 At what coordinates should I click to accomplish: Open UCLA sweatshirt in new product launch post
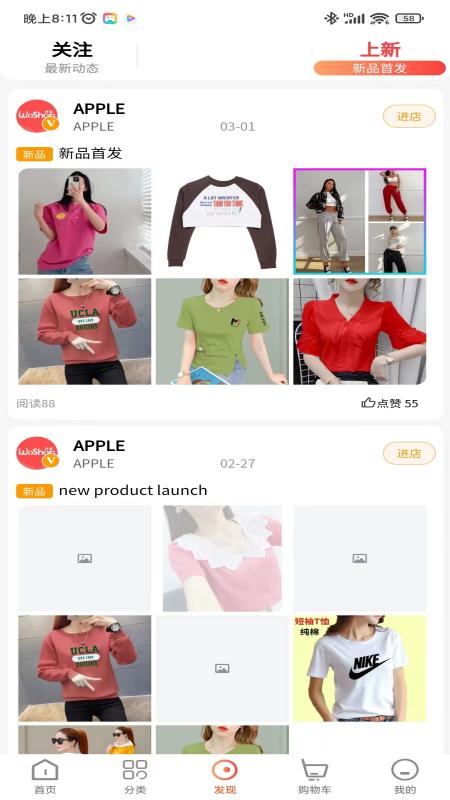pos(85,668)
